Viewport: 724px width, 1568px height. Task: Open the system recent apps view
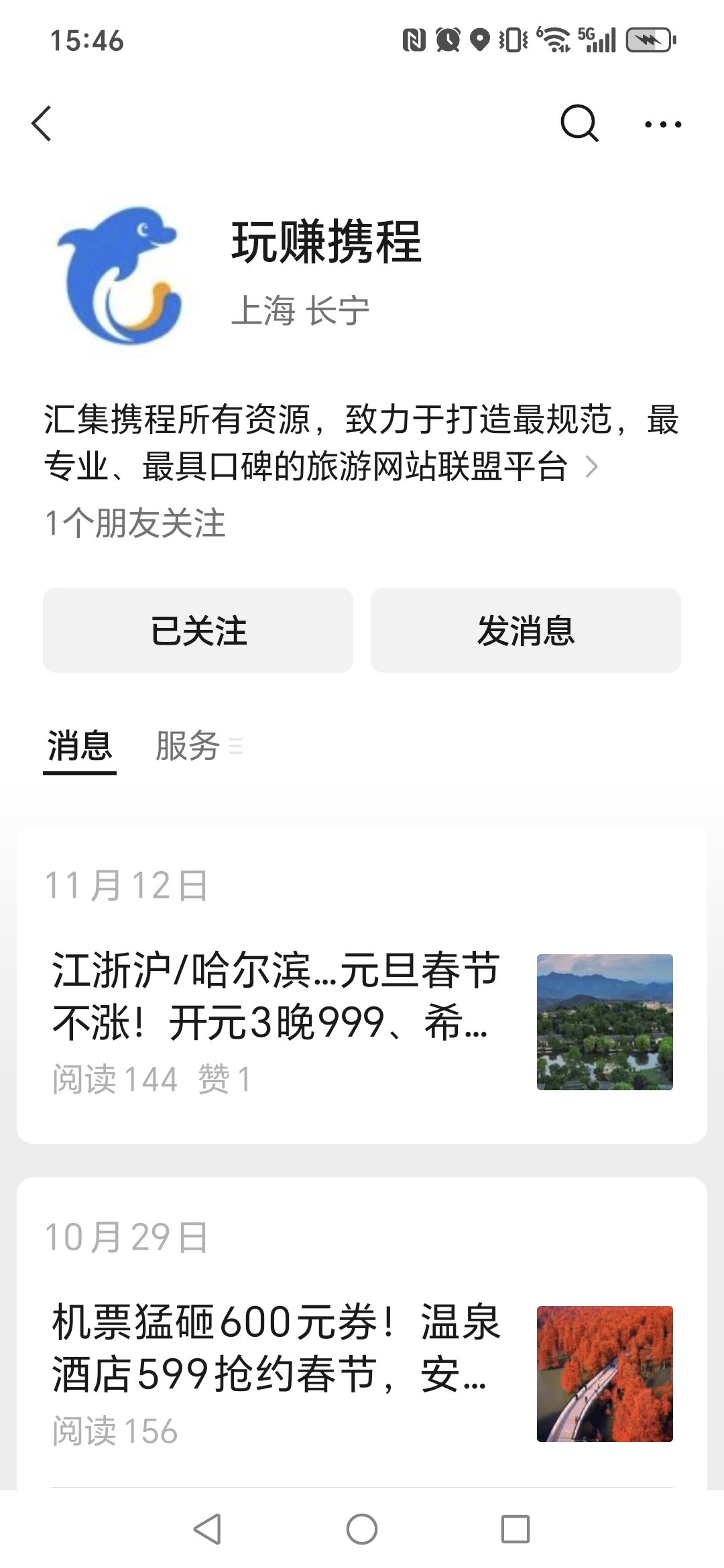[x=516, y=1529]
